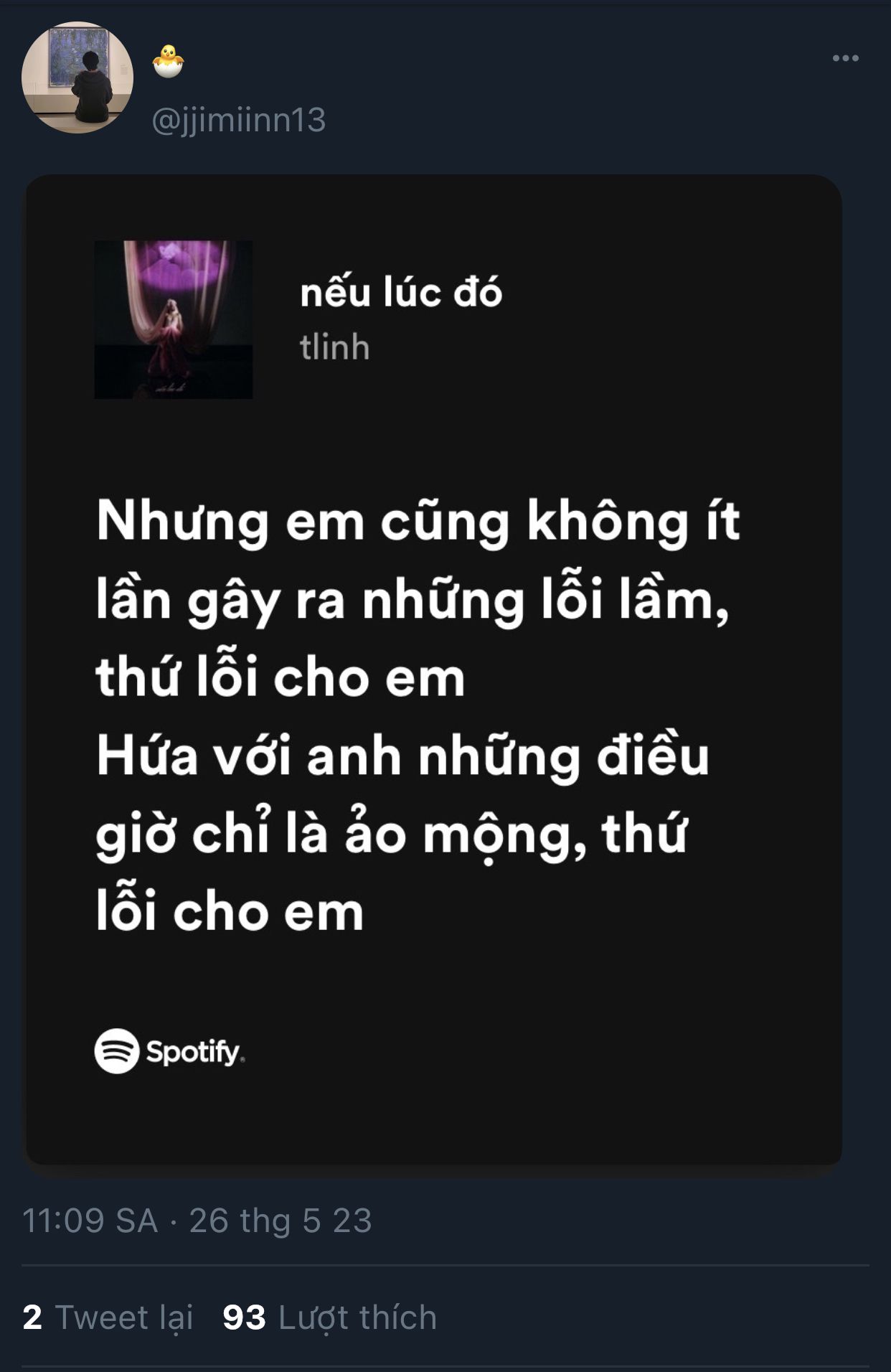Open the attached Spotify lyrics image
891x1372 pixels.
[x=434, y=669]
